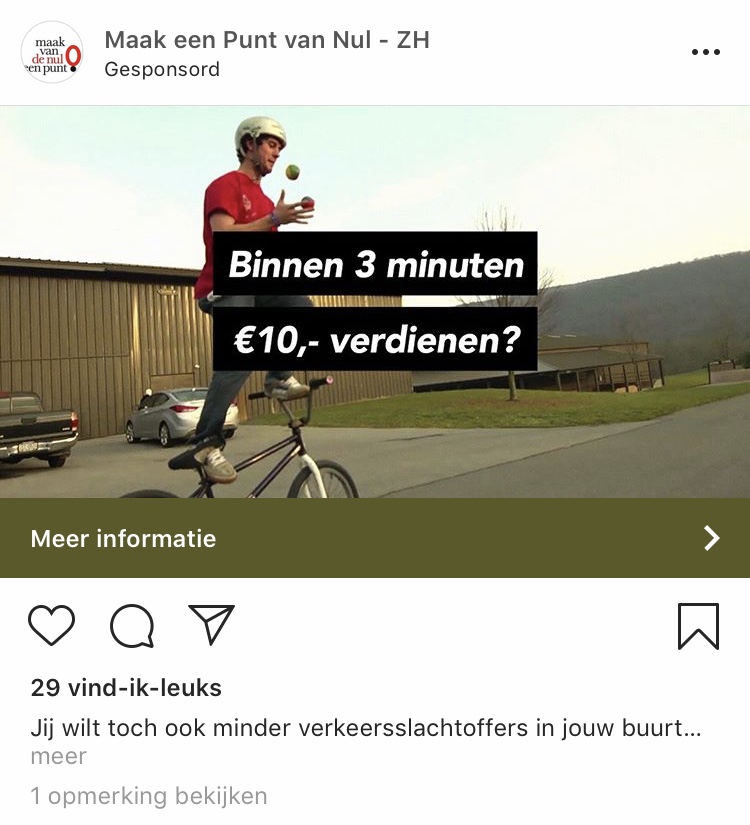This screenshot has width=750, height=825.
Task: Expand caption with meer
Action: point(58,757)
